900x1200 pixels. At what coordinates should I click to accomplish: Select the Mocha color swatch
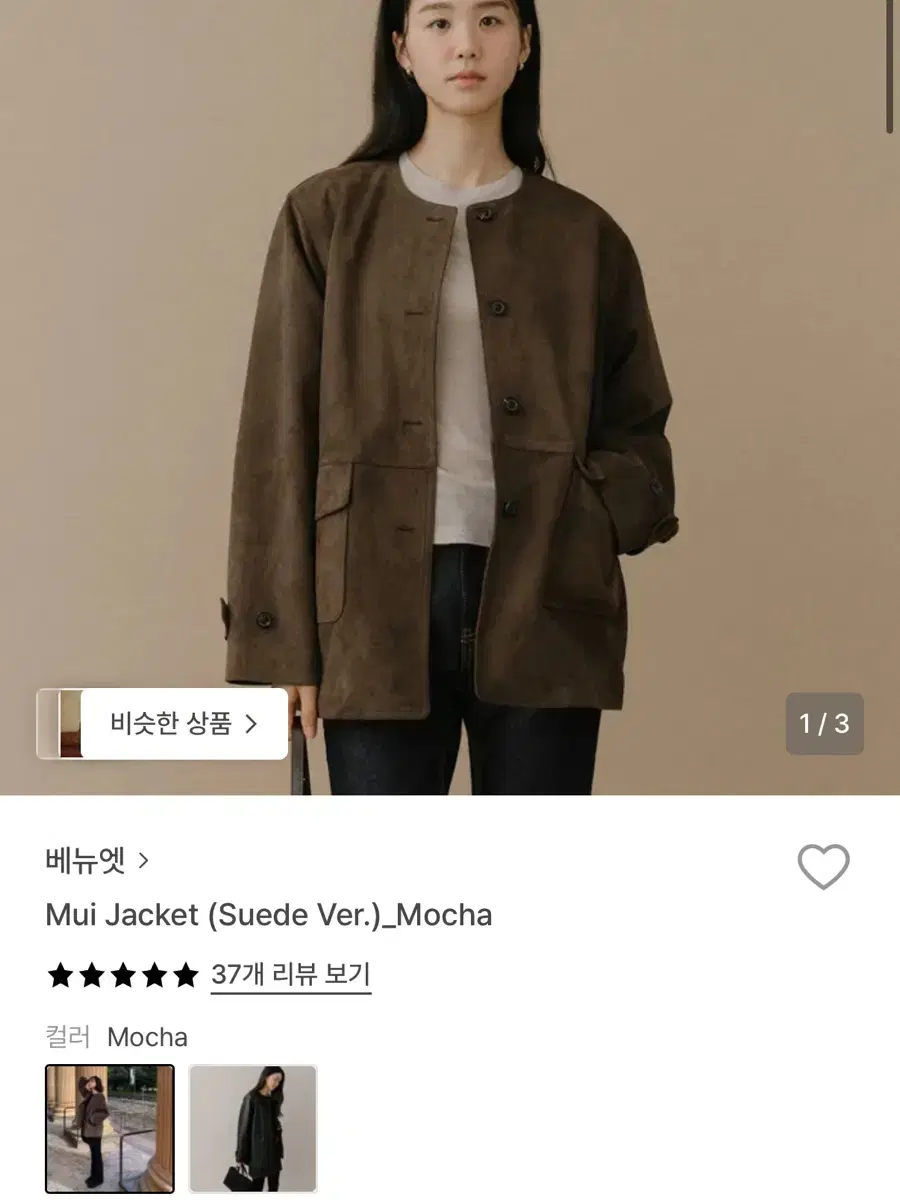click(110, 1128)
